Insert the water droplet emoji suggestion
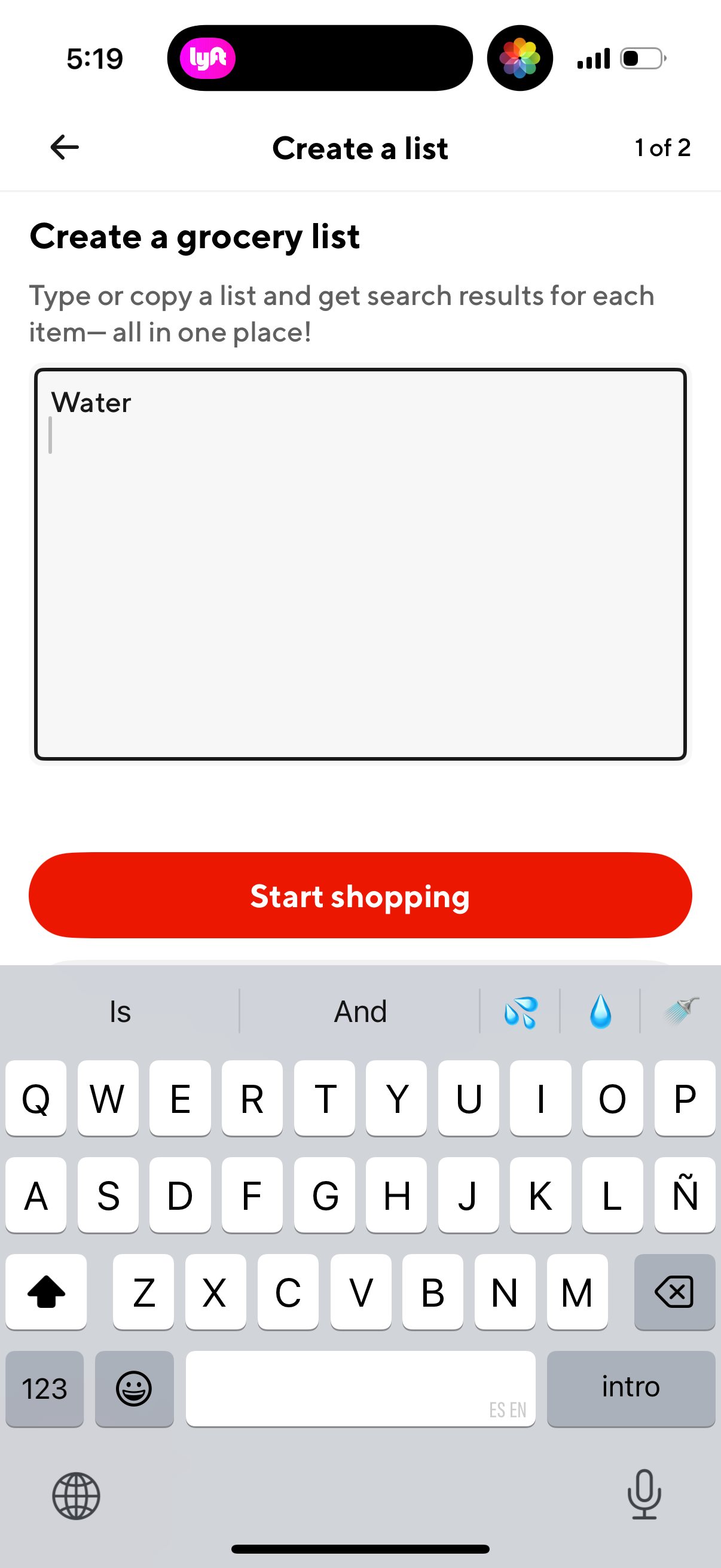The image size is (721, 1568). click(x=600, y=1011)
